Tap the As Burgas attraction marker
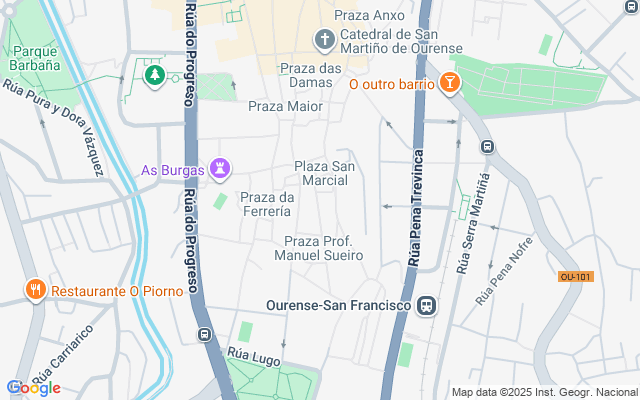Viewport: 640px width, 400px height. [x=220, y=168]
